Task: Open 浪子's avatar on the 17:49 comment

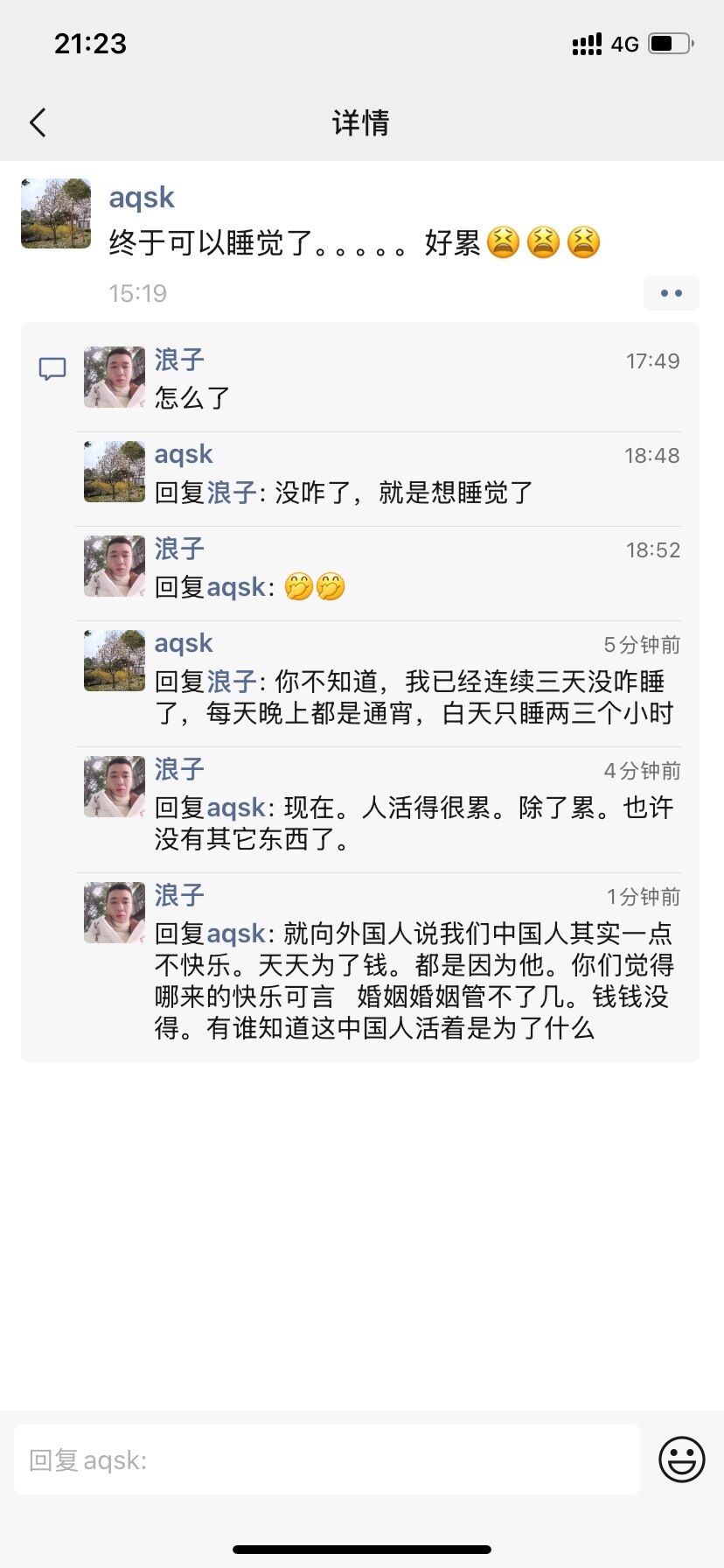Action: pyautogui.click(x=115, y=377)
